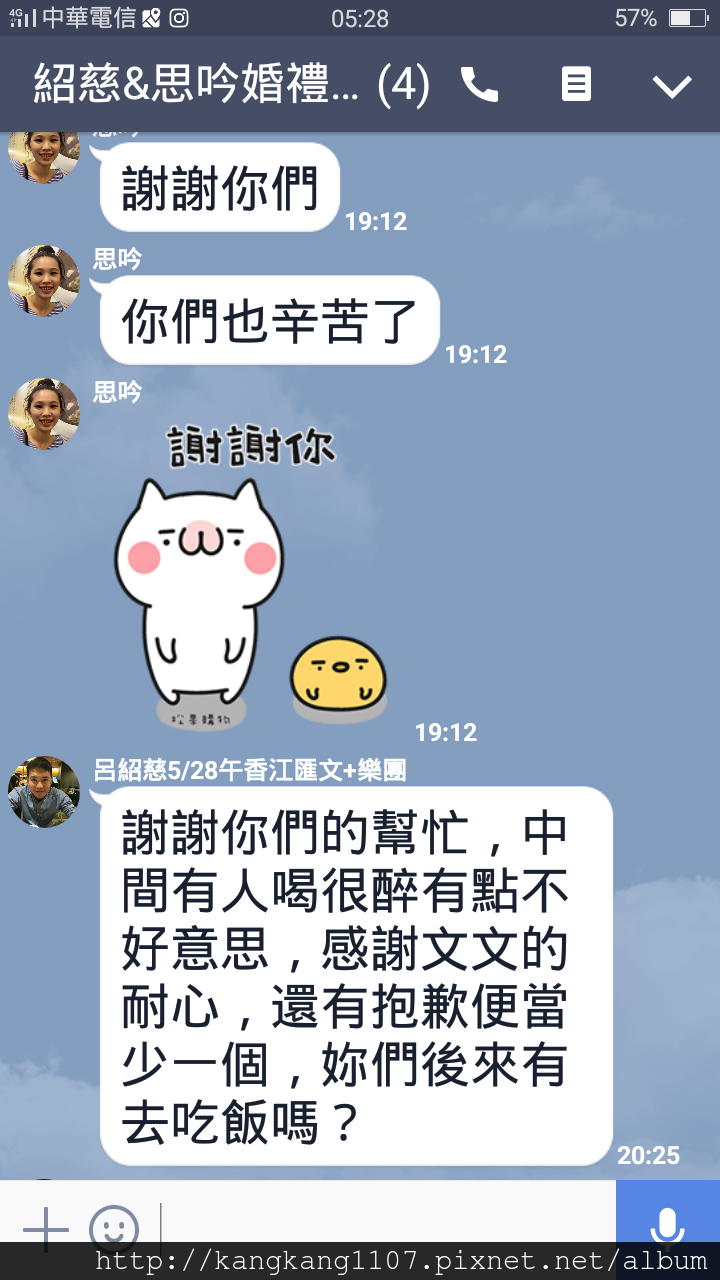720x1280 pixels.
Task: View 呂紹慈's profile photo
Action: click(44, 792)
